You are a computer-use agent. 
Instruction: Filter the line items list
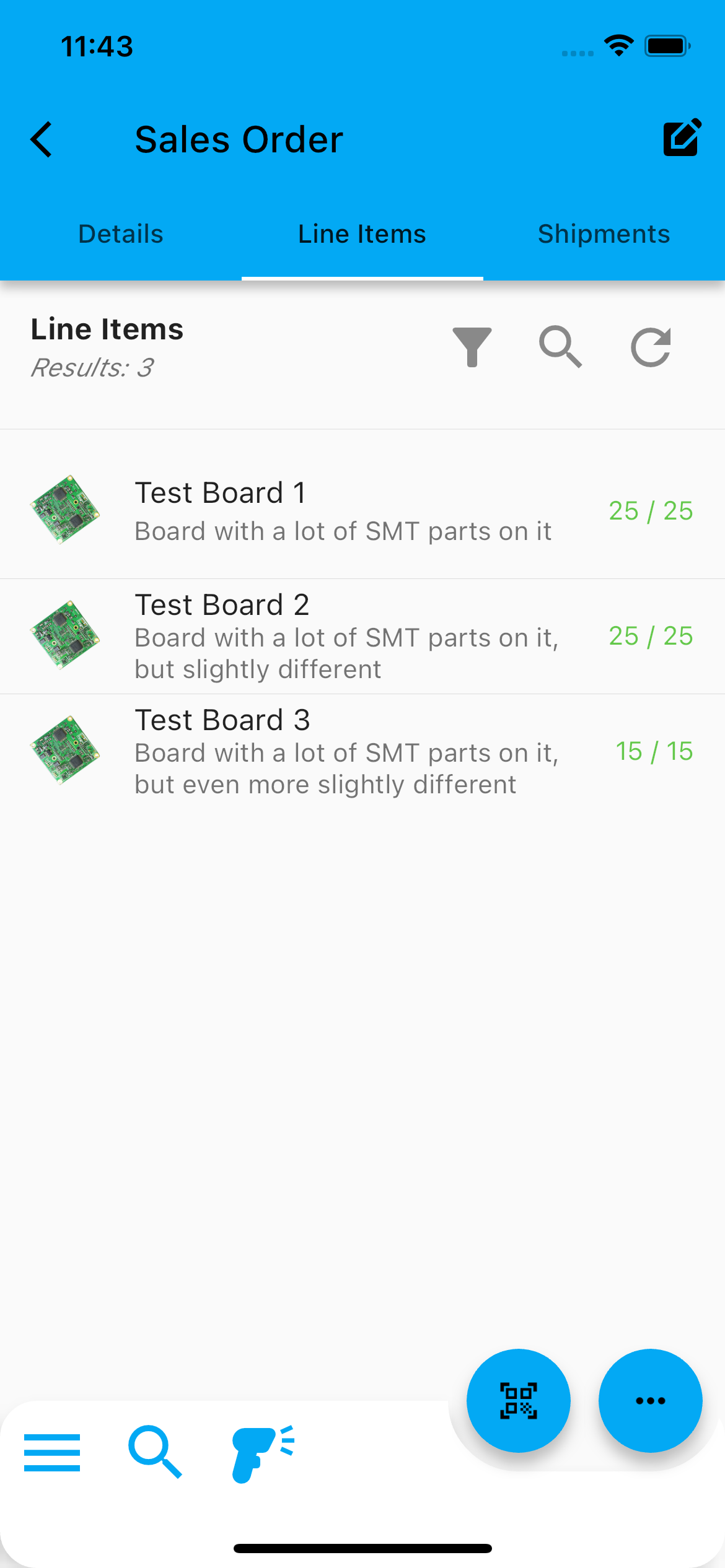[472, 347]
